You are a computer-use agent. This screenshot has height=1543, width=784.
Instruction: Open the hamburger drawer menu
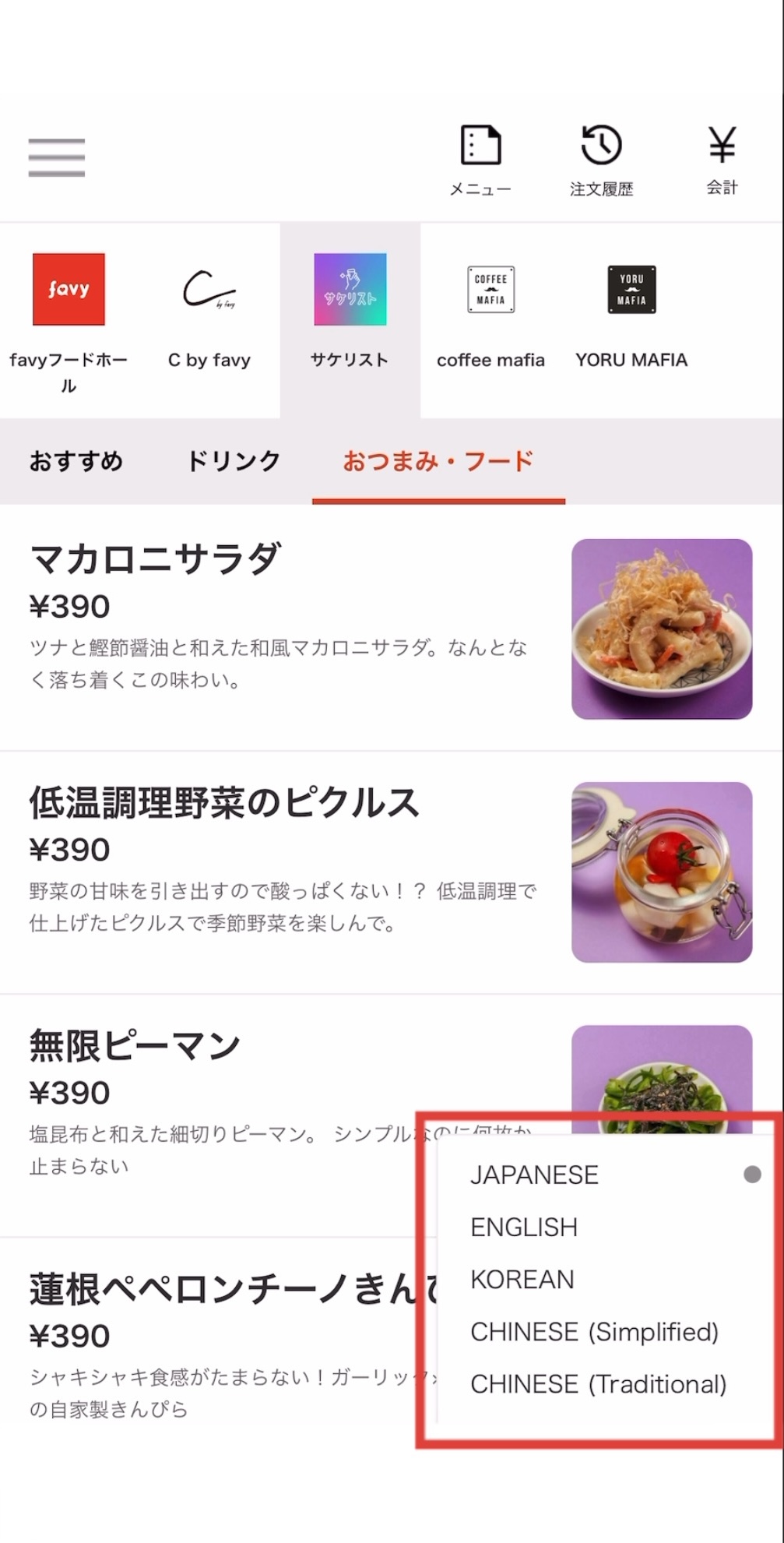pyautogui.click(x=56, y=157)
